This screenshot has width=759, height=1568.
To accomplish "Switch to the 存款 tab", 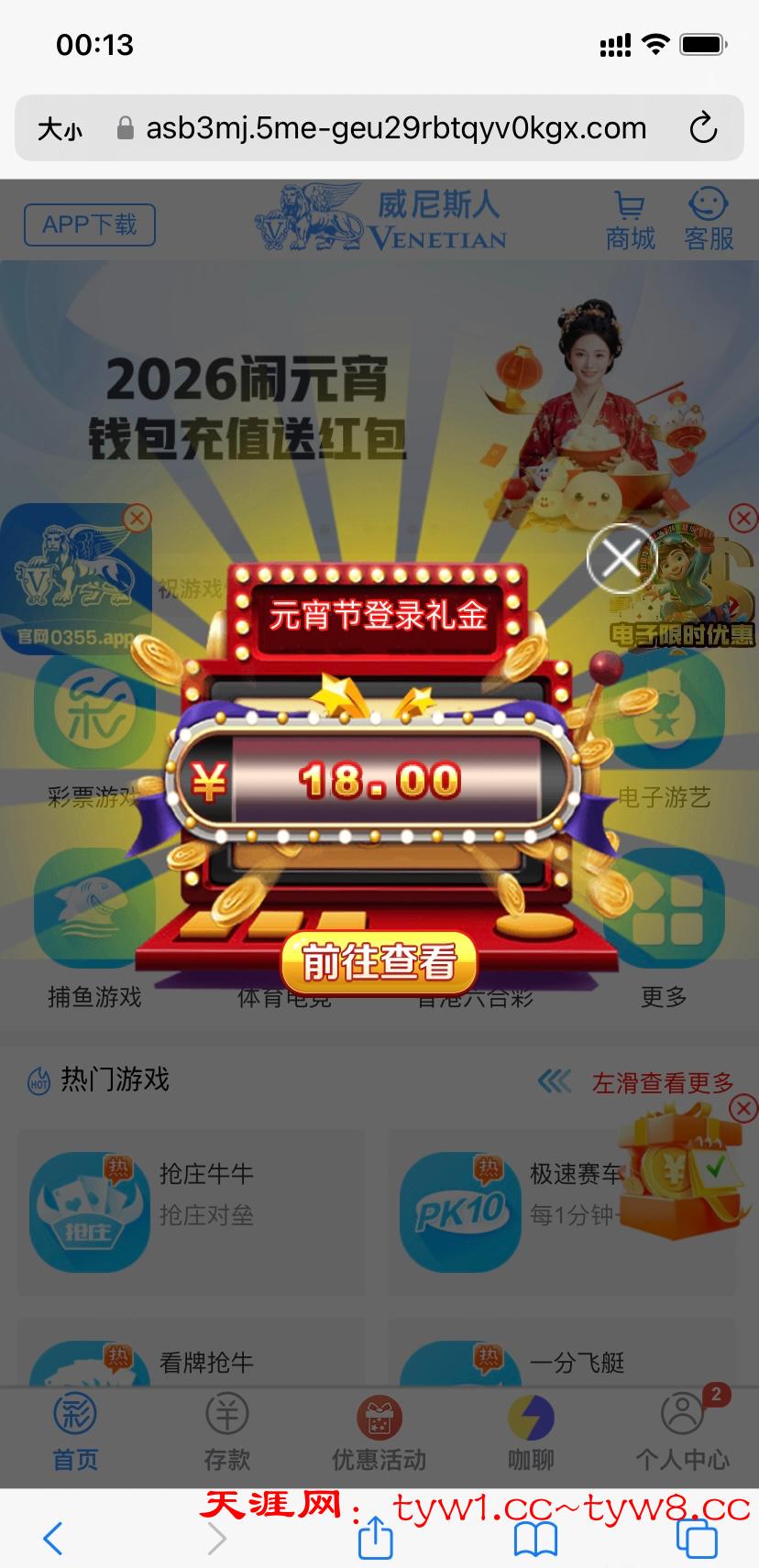I will click(x=227, y=1434).
